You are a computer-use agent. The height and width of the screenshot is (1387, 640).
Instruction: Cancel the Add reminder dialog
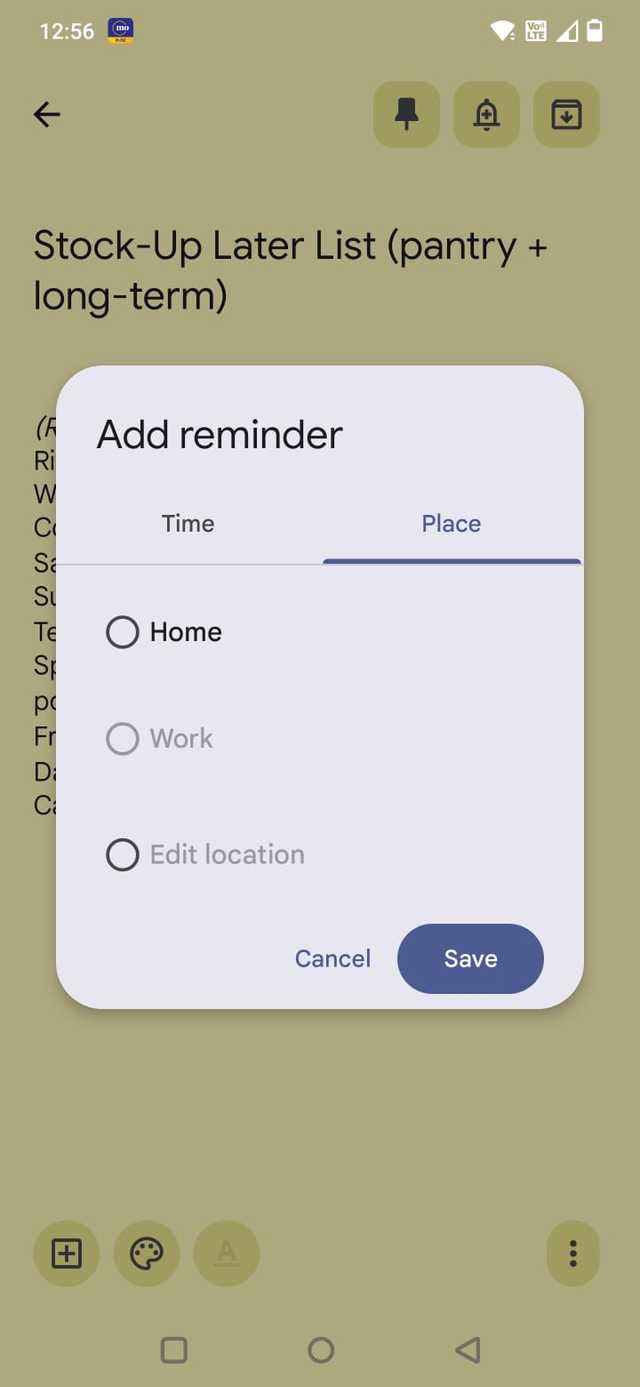tap(332, 959)
